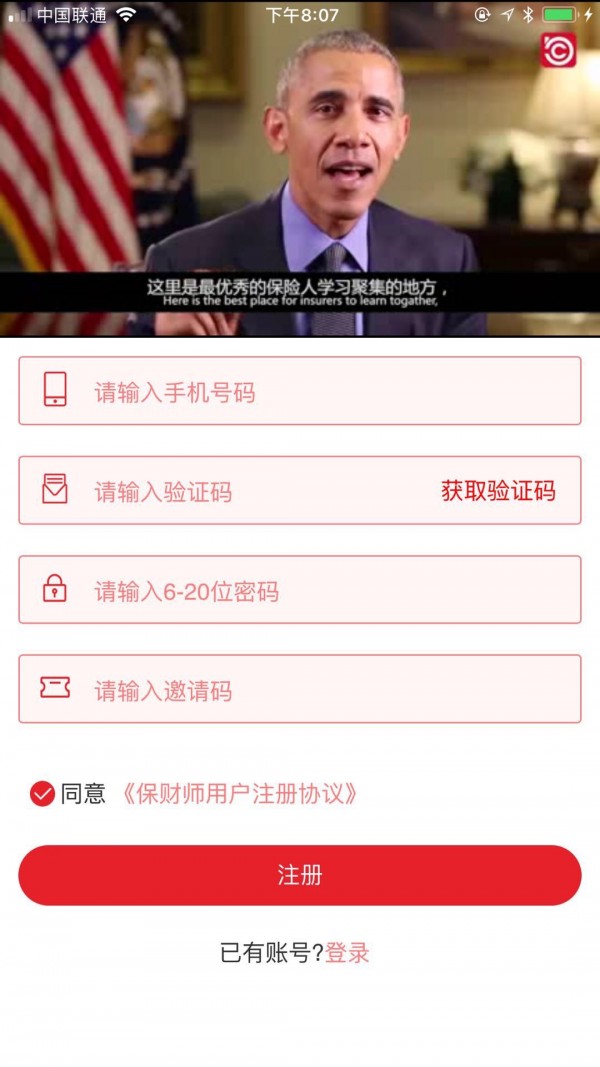Go to 登录 login page

click(348, 953)
